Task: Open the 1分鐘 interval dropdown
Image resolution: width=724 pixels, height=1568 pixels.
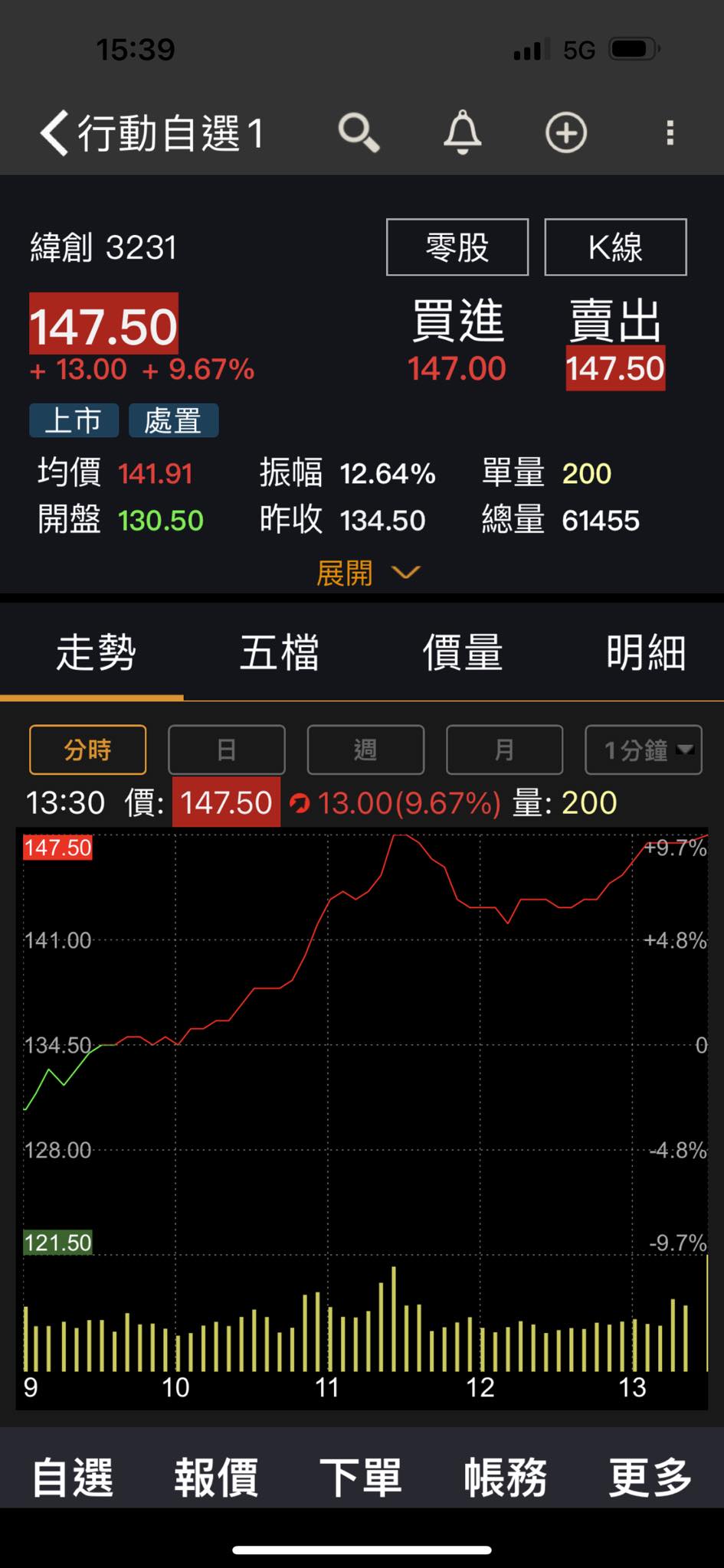Action: (644, 750)
